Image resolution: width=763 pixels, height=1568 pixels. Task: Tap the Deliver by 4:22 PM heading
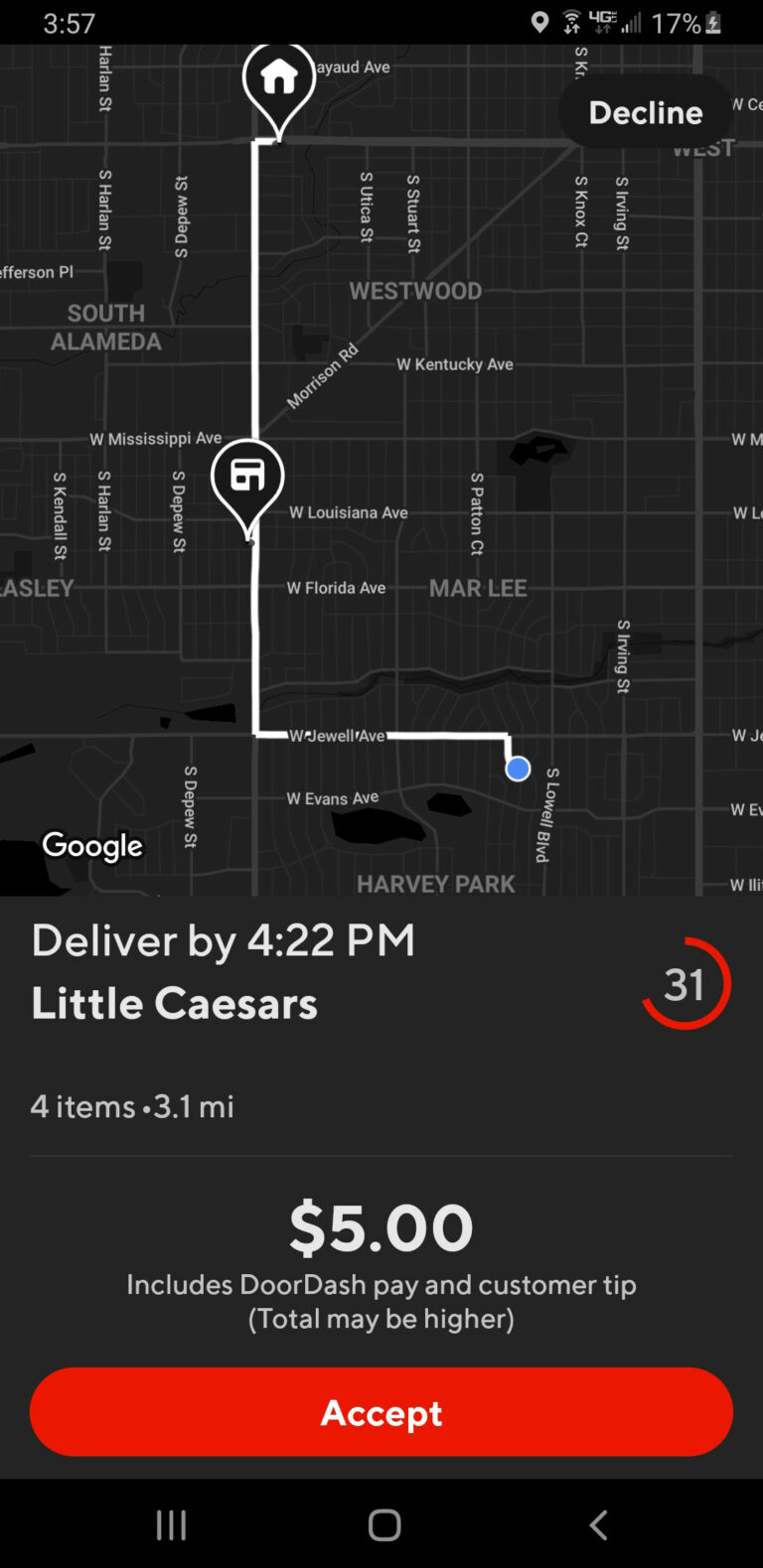pyautogui.click(x=223, y=940)
